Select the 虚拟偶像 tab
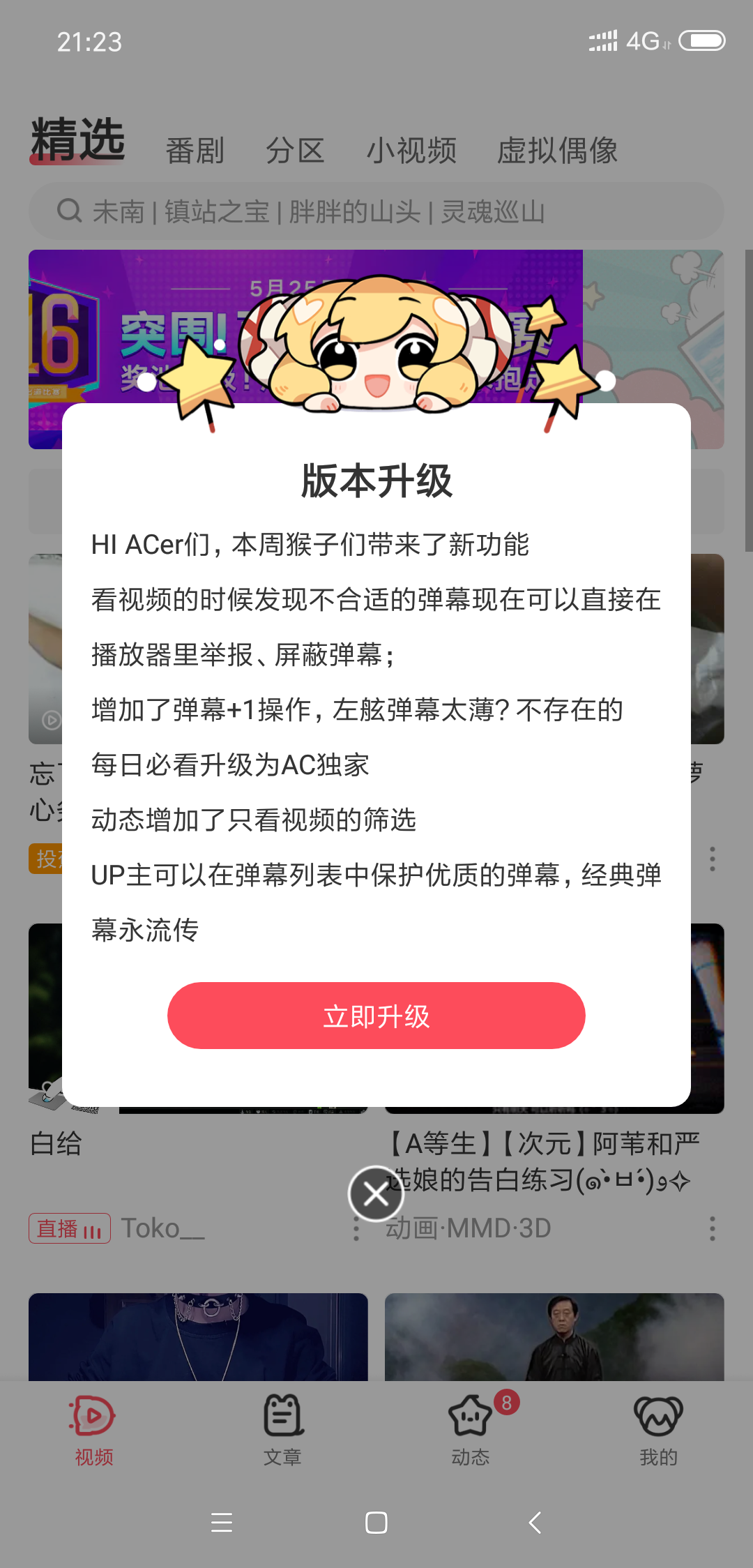The image size is (753, 1568). click(x=557, y=151)
